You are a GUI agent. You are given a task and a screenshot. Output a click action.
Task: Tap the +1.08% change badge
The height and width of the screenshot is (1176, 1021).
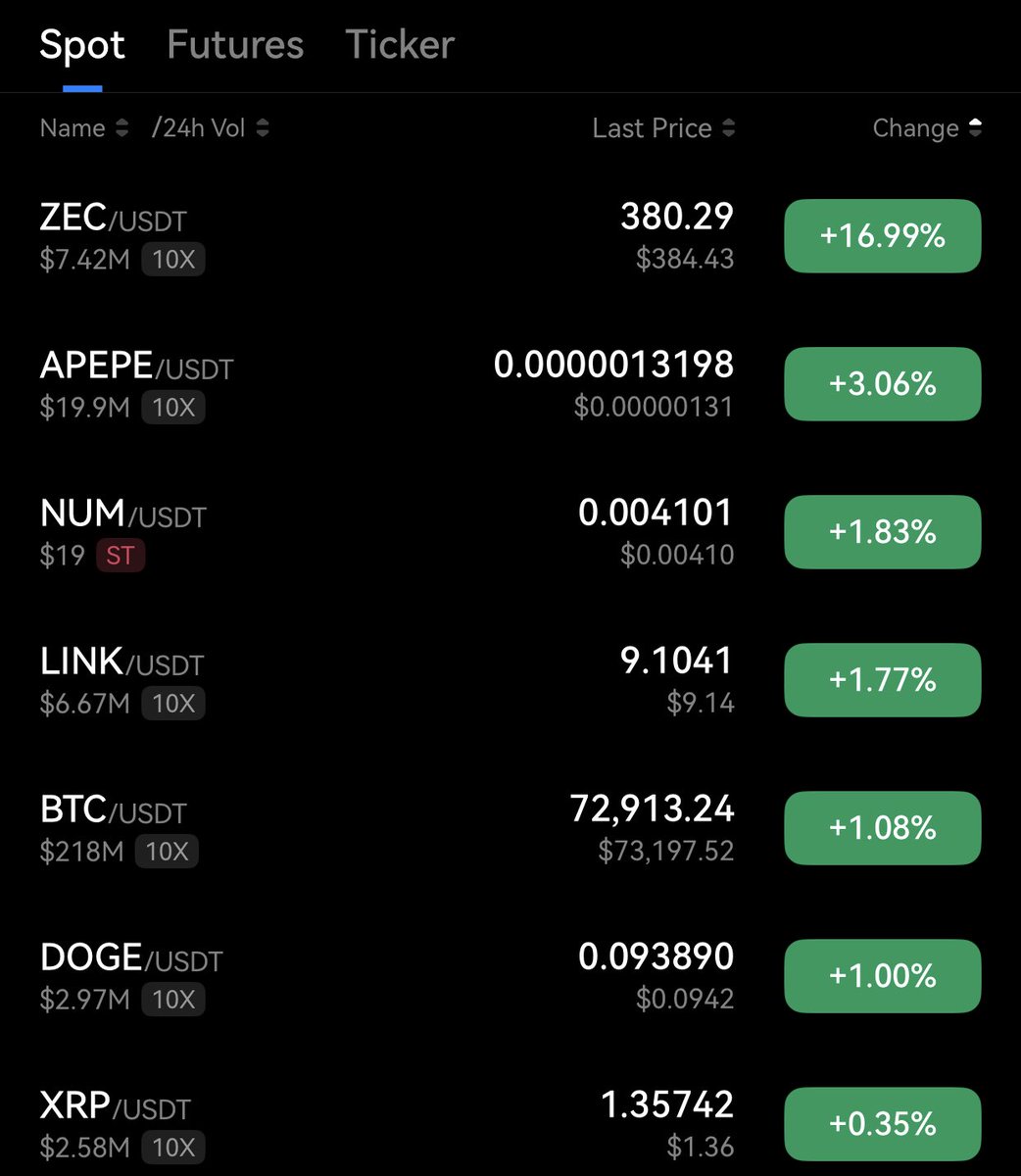tap(882, 828)
